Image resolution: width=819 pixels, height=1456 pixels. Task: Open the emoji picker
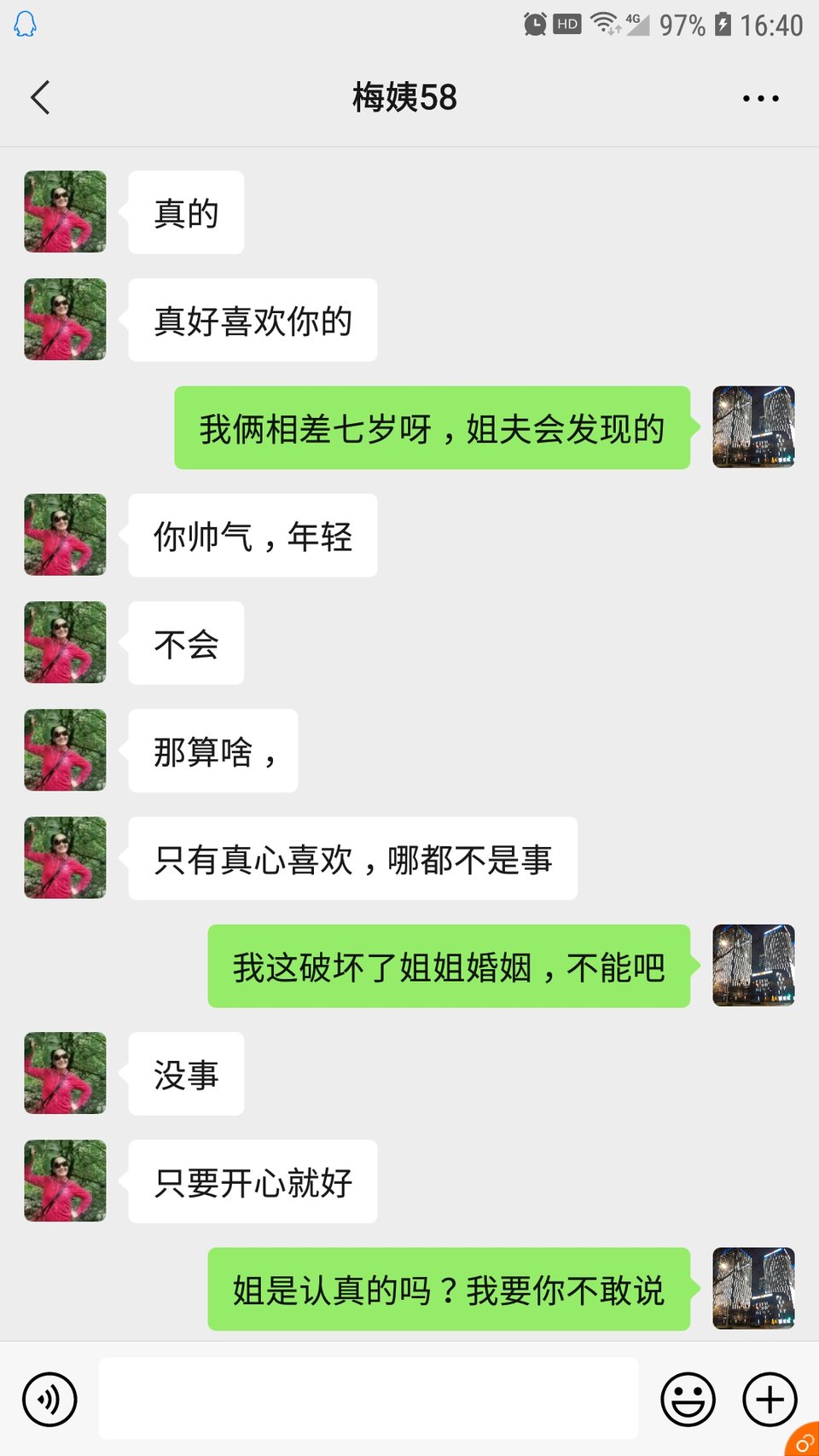tap(688, 1399)
